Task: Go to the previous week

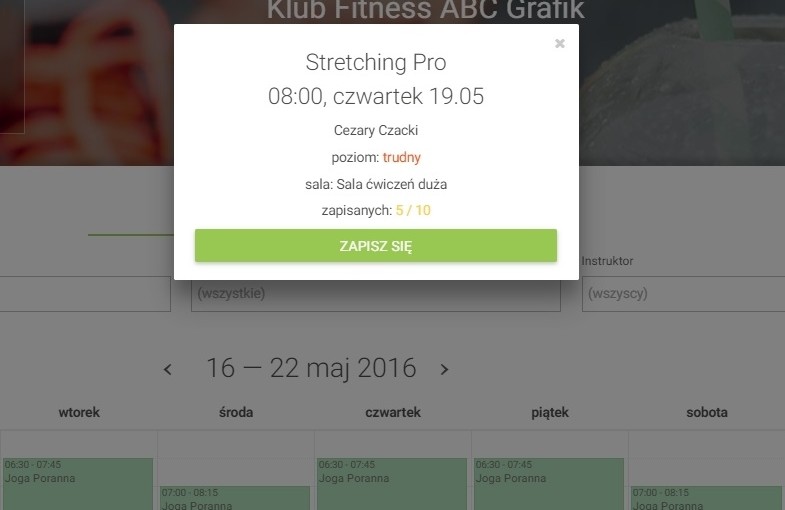Action: [x=167, y=369]
